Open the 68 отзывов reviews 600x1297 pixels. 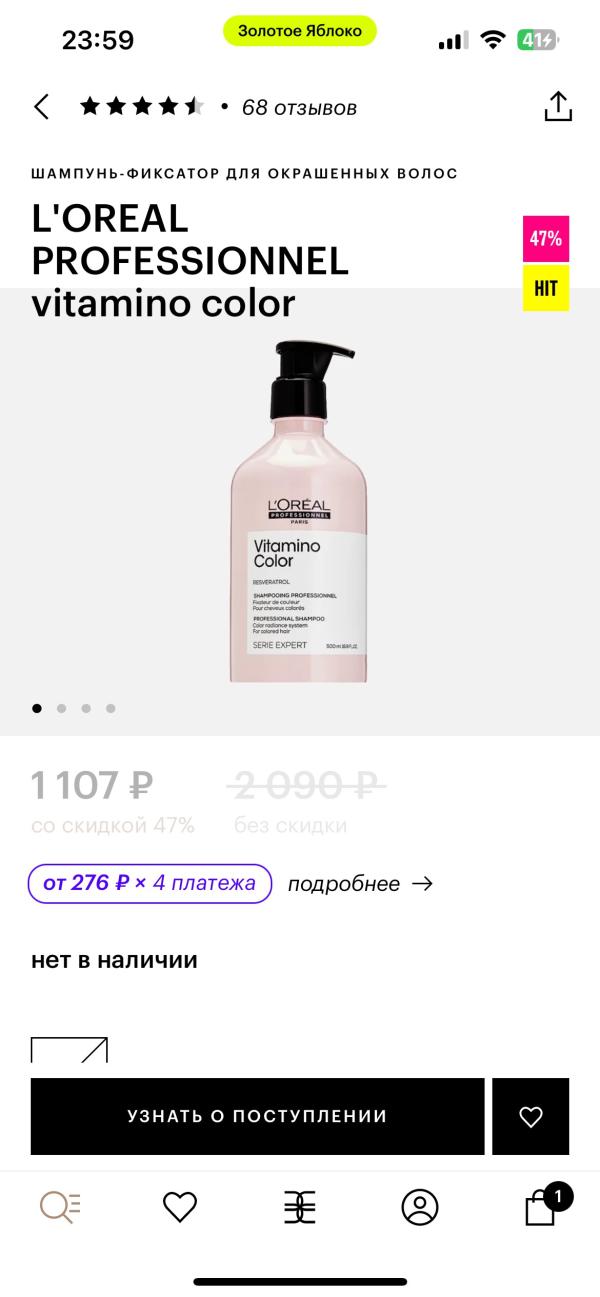point(299,107)
